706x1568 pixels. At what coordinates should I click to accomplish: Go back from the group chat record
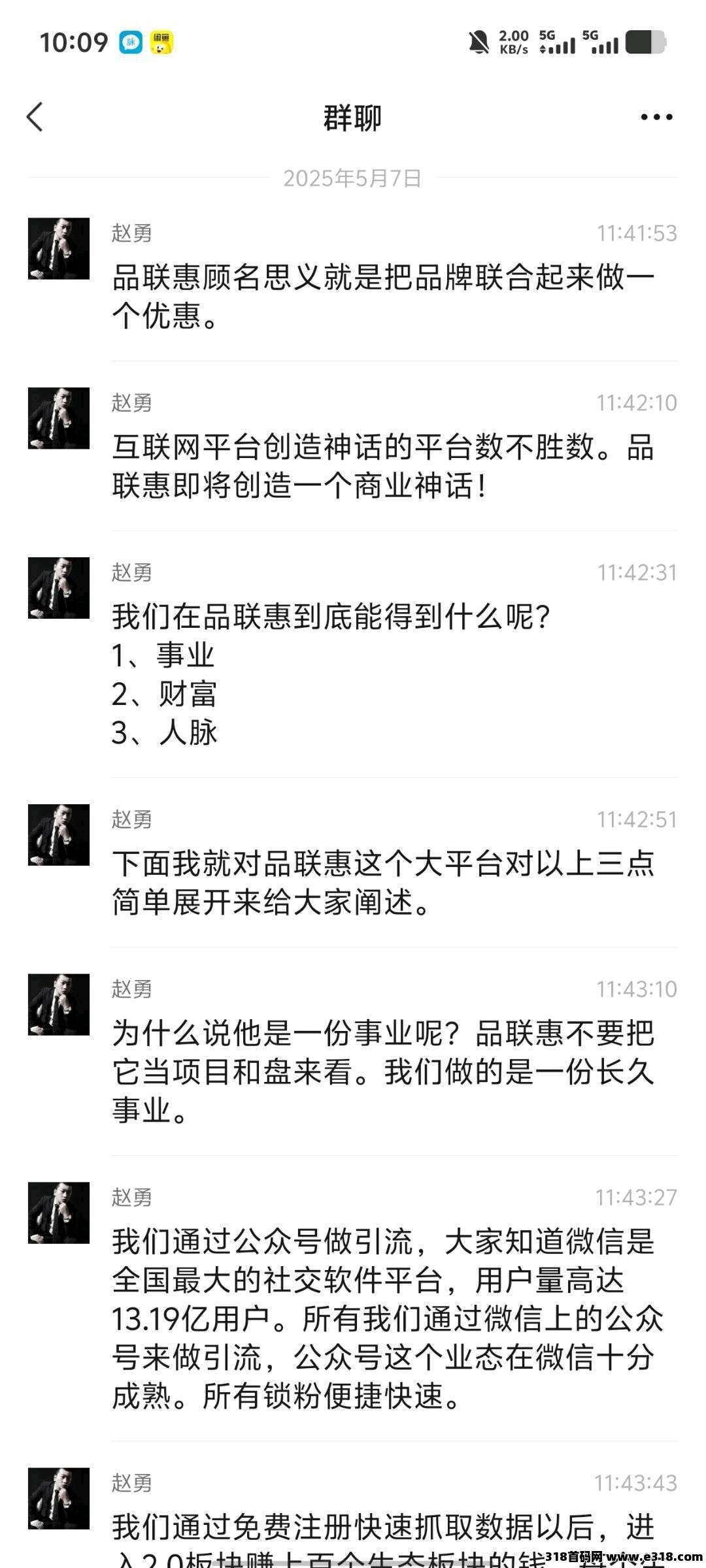[35, 118]
